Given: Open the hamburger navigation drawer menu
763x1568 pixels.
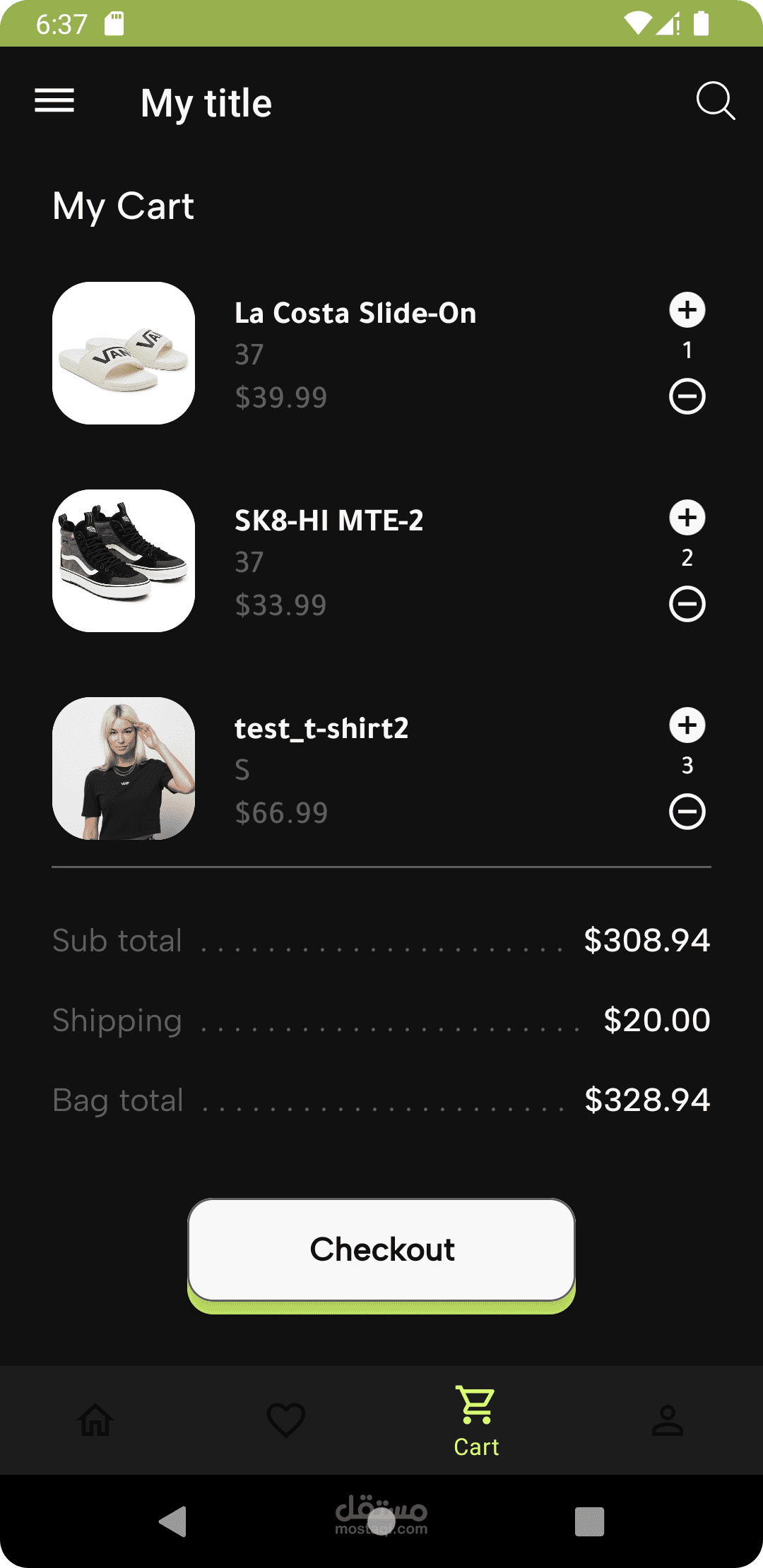Looking at the screenshot, I should pos(54,101).
